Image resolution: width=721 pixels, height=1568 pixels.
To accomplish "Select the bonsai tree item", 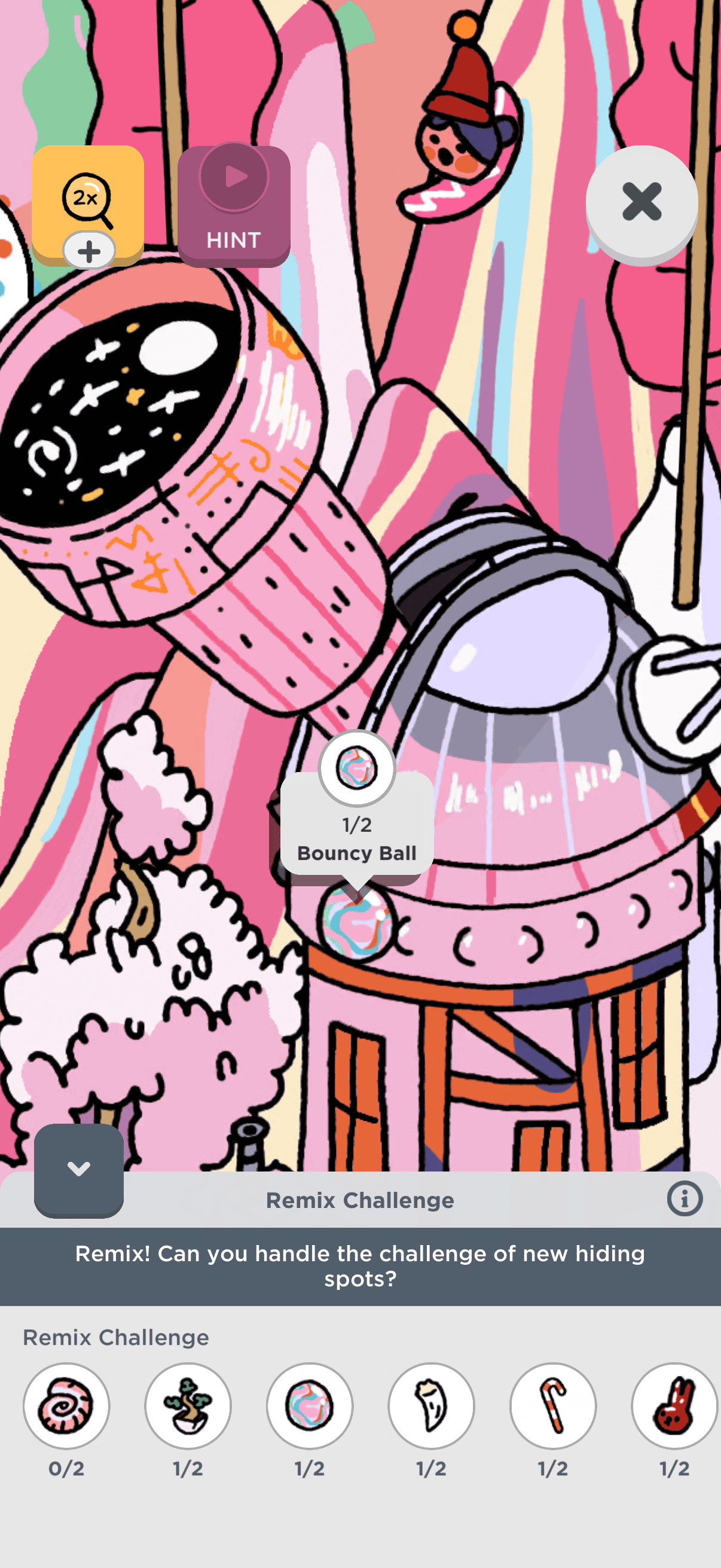I will tap(188, 1405).
